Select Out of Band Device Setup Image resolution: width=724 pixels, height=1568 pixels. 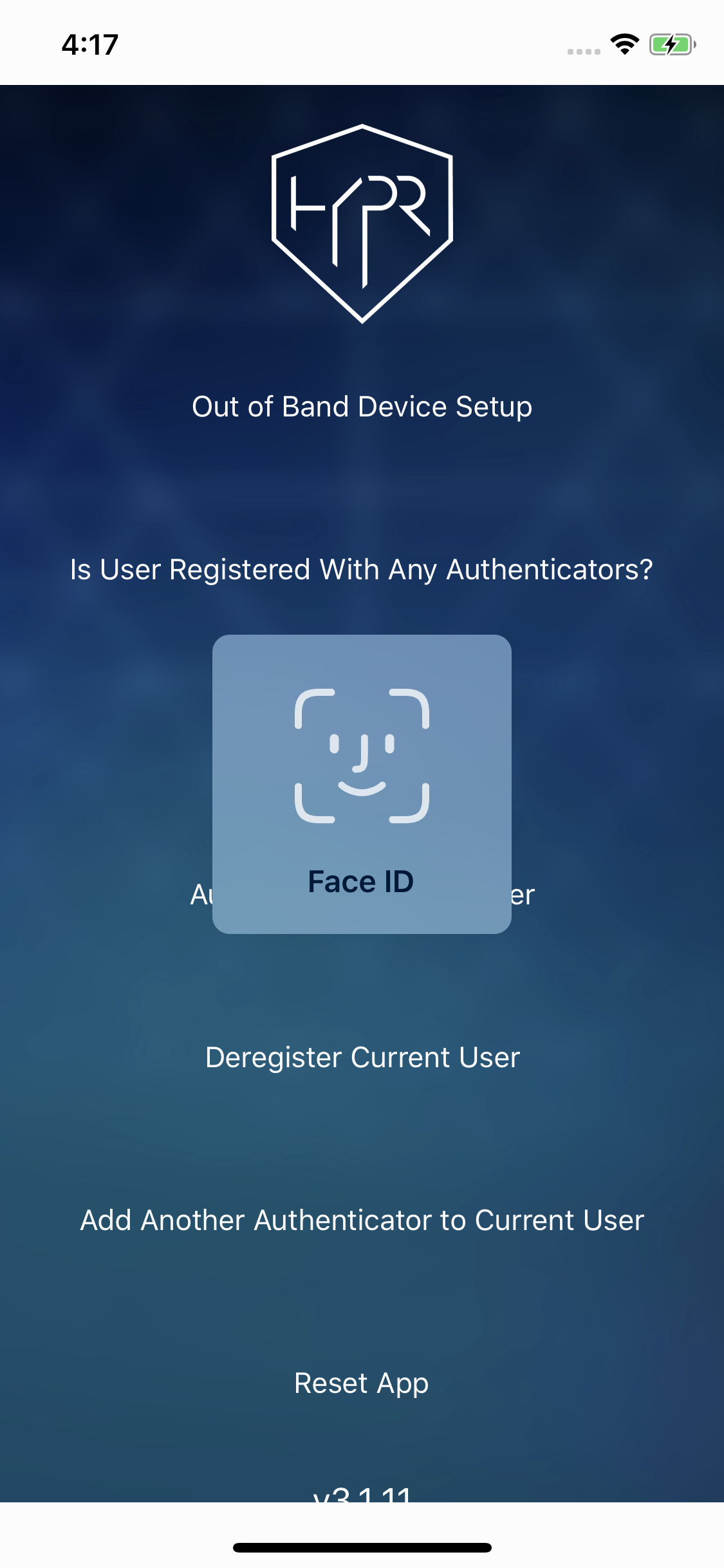pyautogui.click(x=362, y=407)
